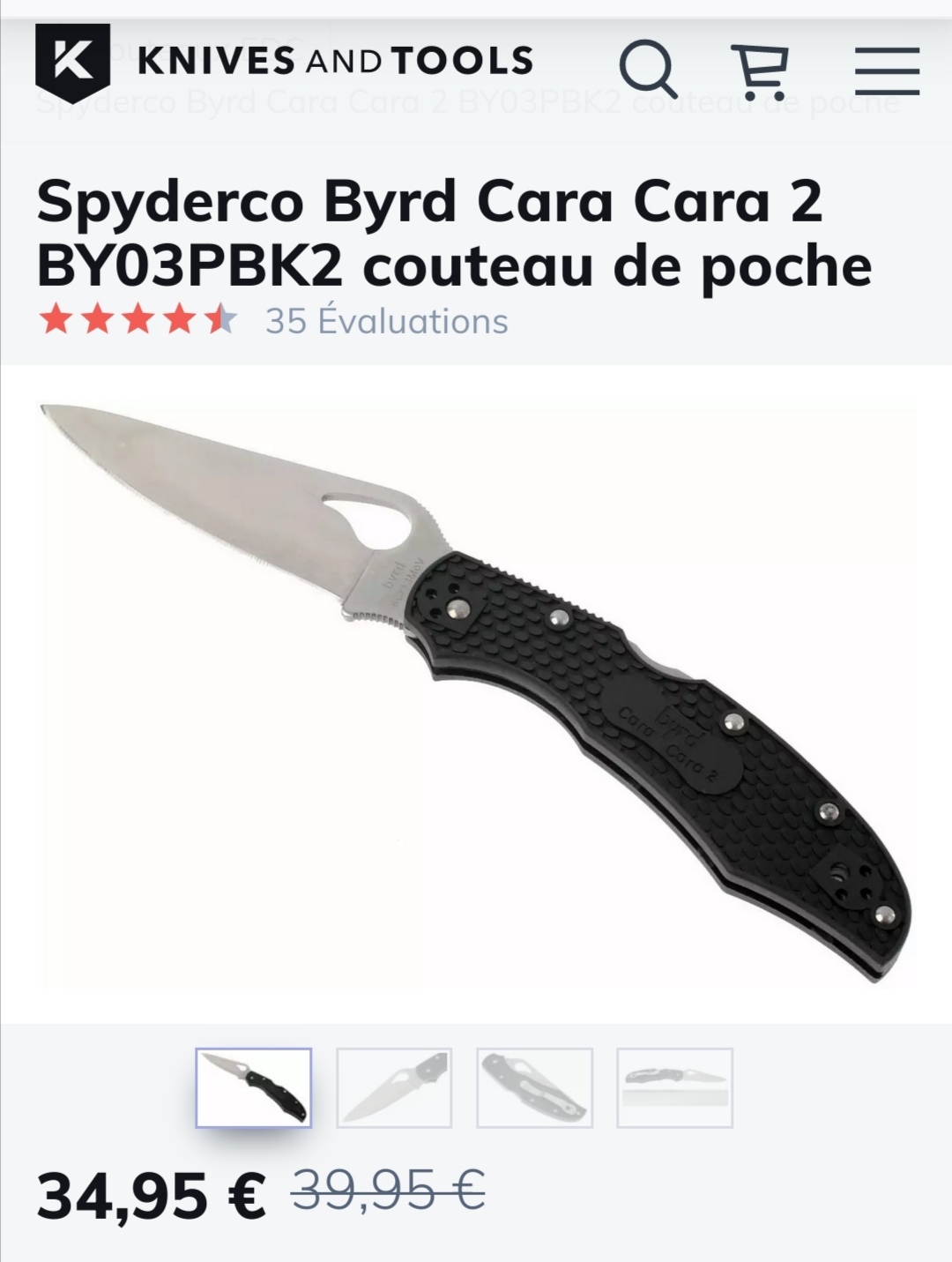Viewport: 952px width, 1262px height.
Task: Open the shopping cart
Action: click(x=761, y=70)
